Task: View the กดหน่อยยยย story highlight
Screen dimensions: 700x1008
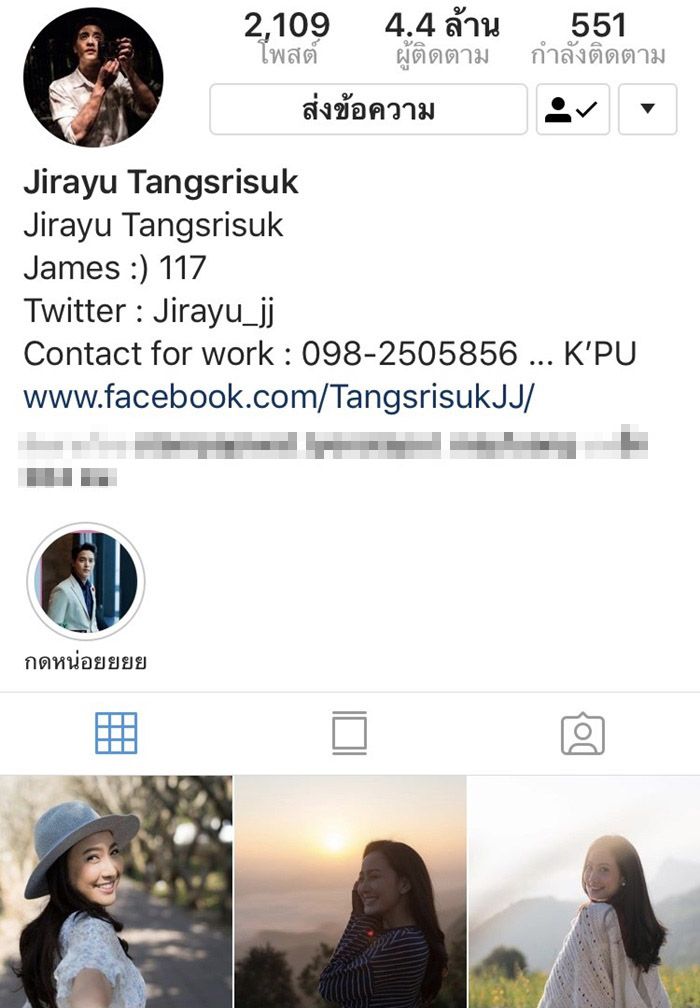Action: [86, 582]
